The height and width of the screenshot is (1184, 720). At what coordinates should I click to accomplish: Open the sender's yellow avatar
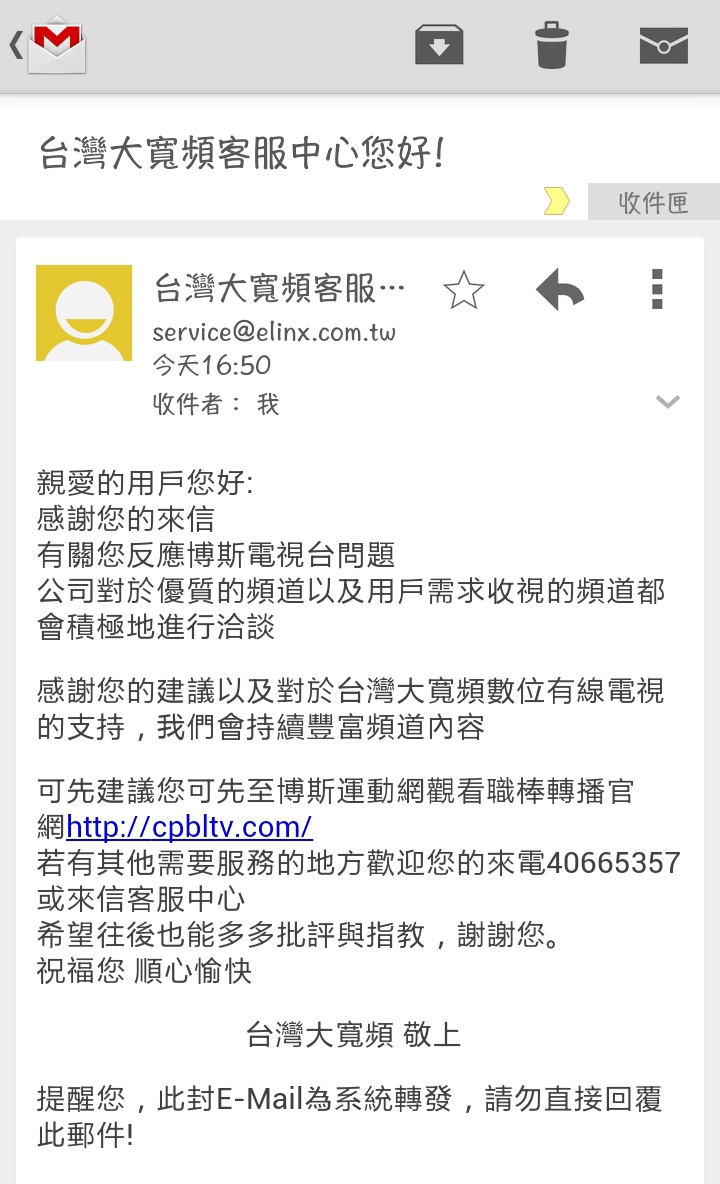(84, 313)
